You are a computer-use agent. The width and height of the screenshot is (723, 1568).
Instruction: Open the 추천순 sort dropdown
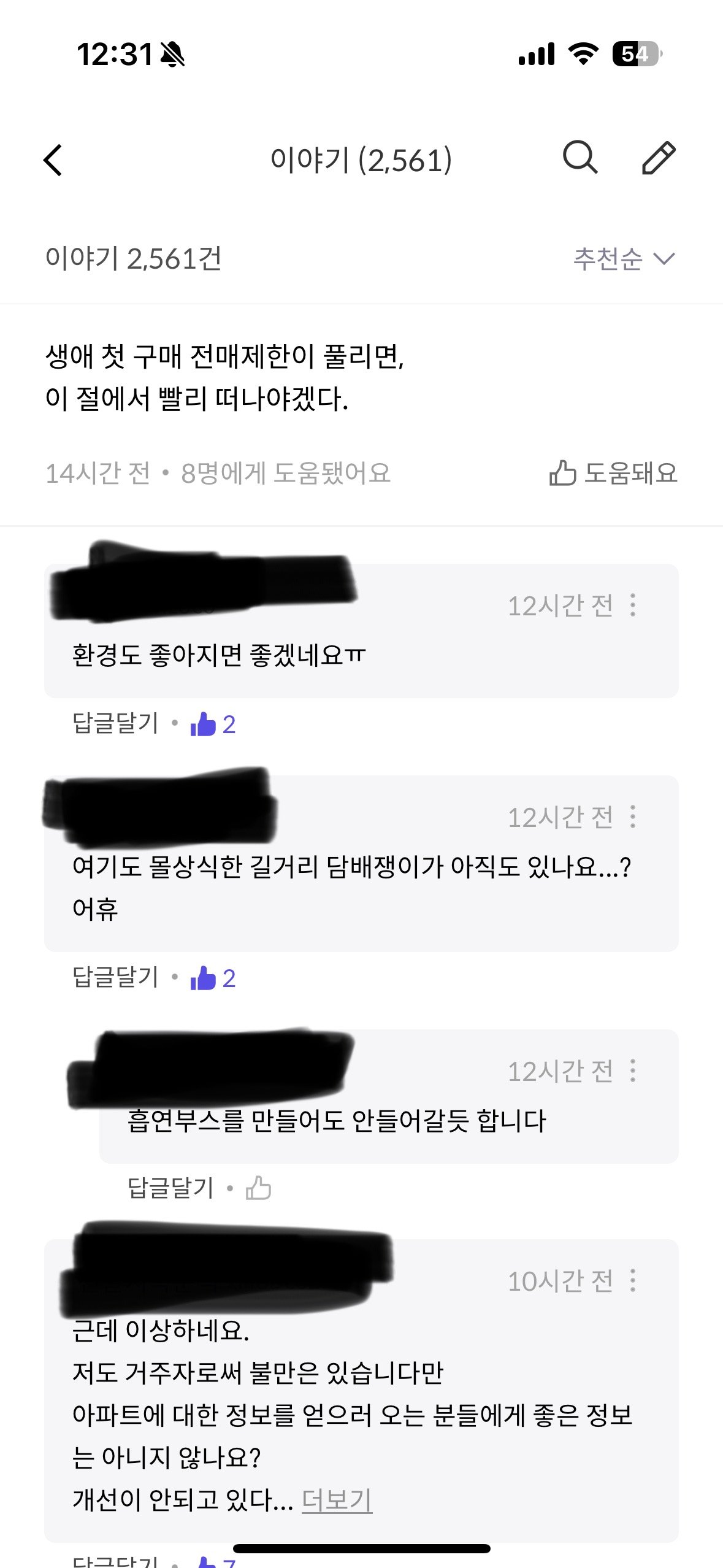point(624,259)
